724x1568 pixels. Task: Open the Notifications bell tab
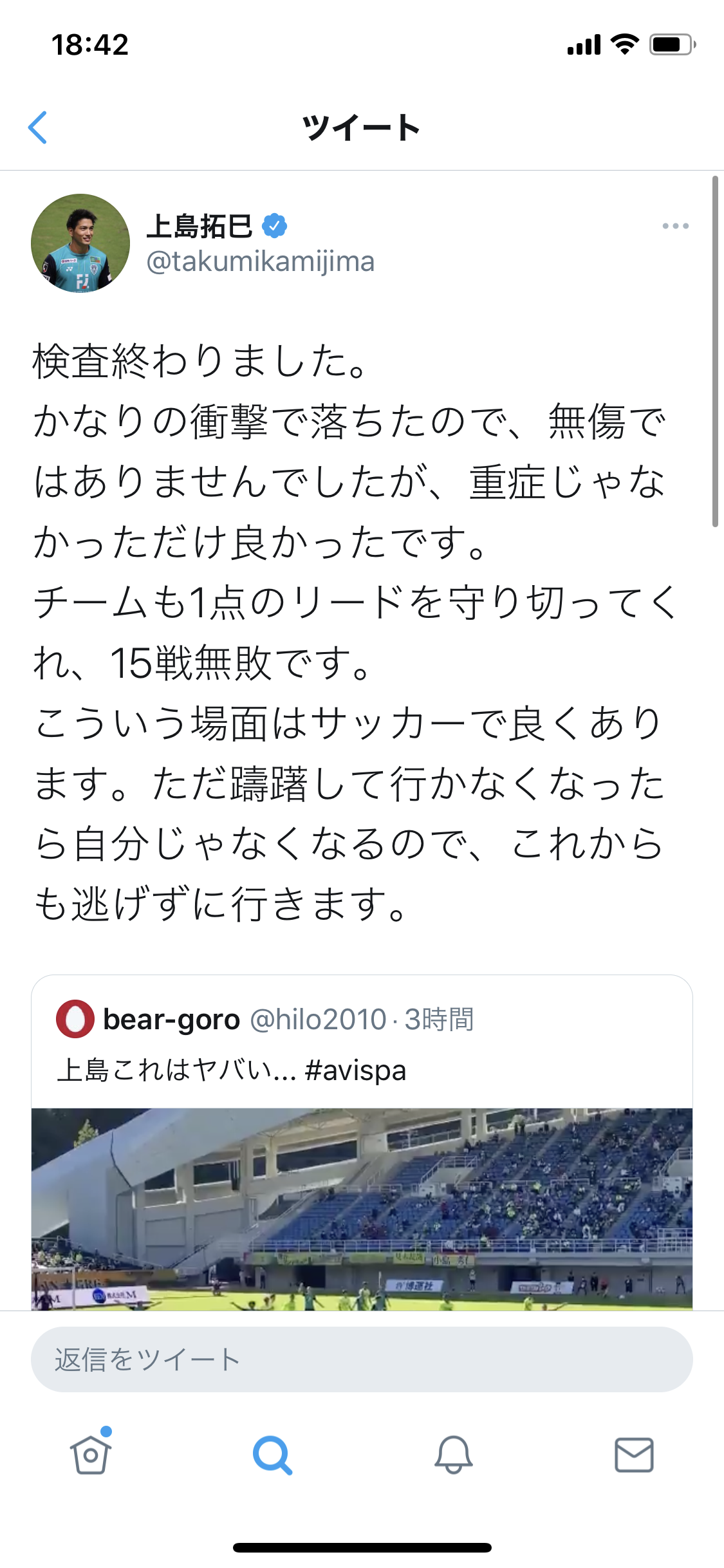click(x=453, y=1455)
